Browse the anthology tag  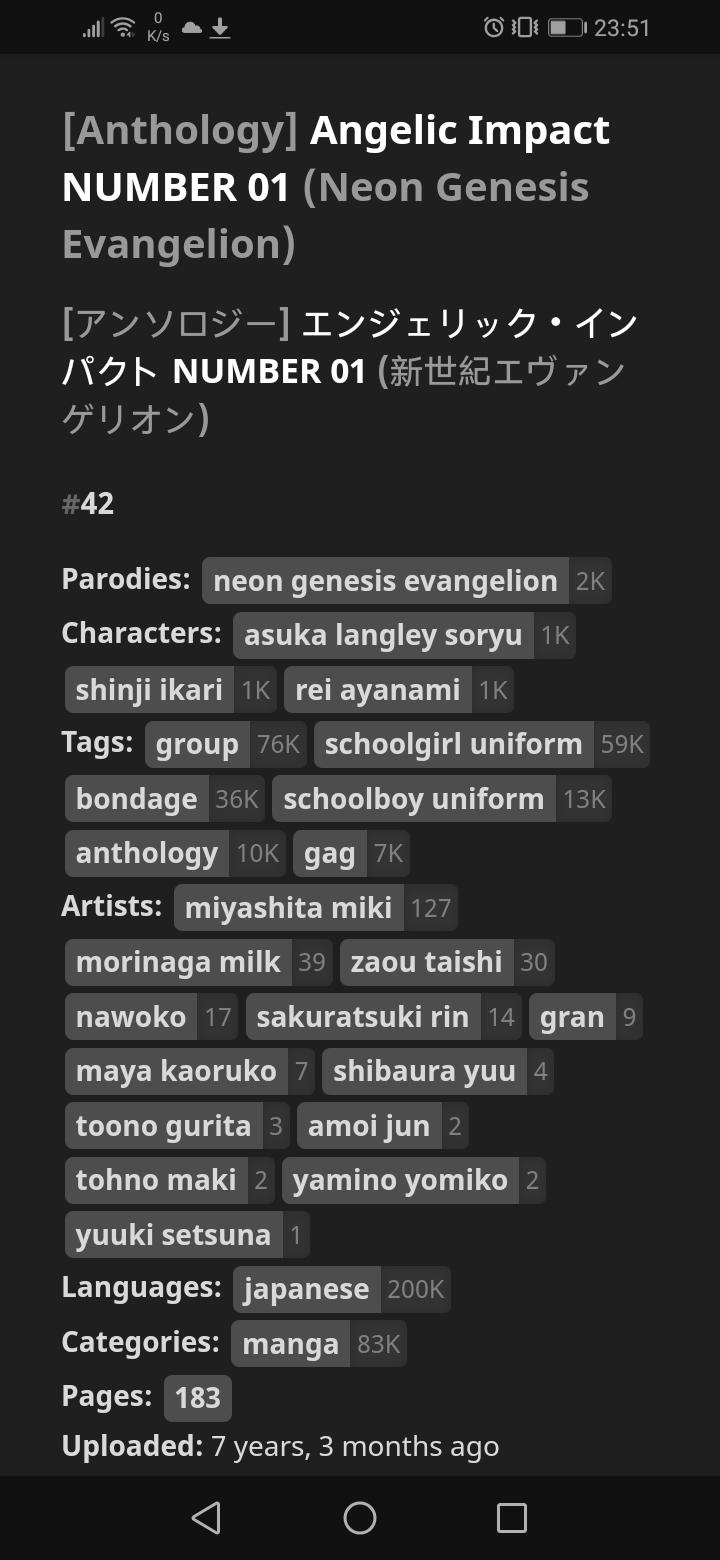[x=147, y=853]
